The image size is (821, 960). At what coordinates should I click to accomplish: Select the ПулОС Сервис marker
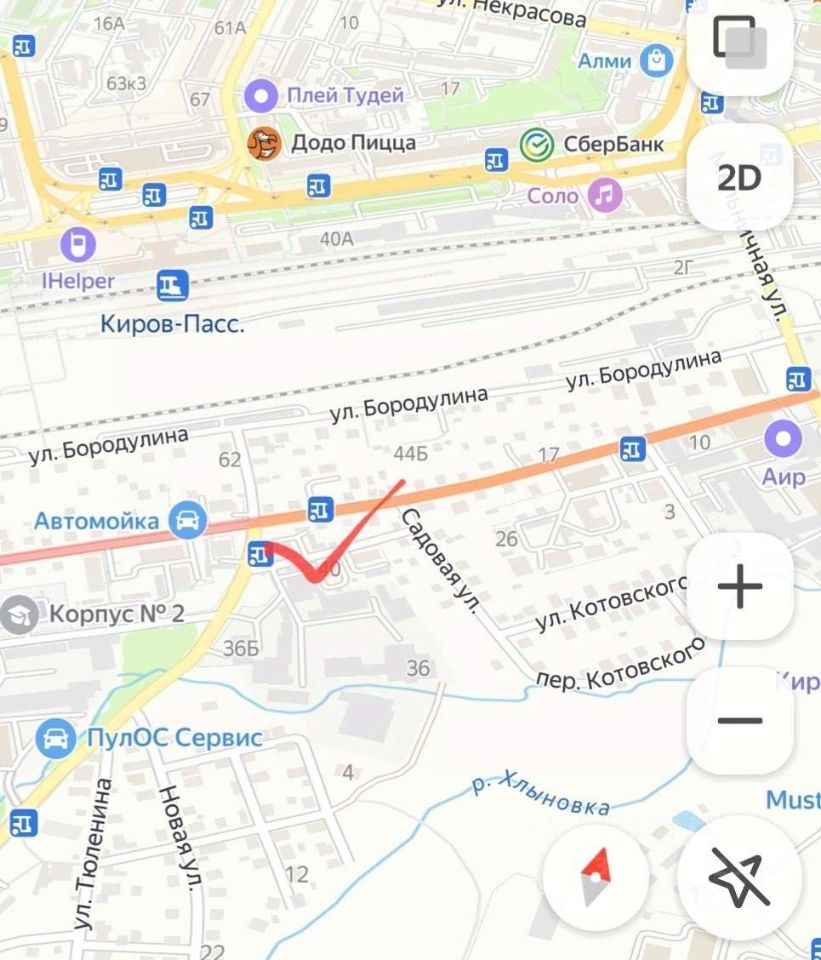pos(54,739)
